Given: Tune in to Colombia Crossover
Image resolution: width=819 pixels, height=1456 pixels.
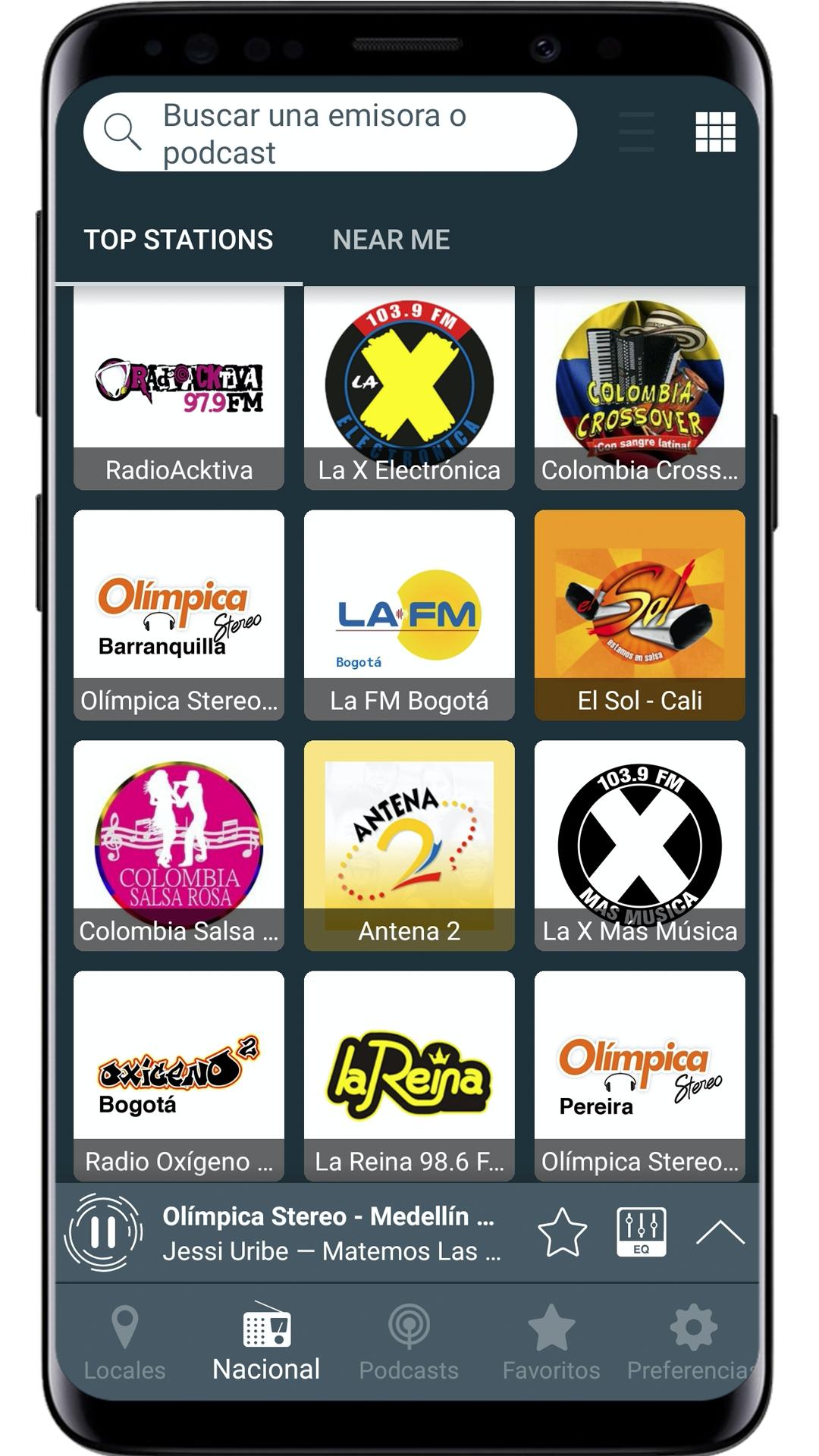Looking at the screenshot, I should click(x=640, y=388).
